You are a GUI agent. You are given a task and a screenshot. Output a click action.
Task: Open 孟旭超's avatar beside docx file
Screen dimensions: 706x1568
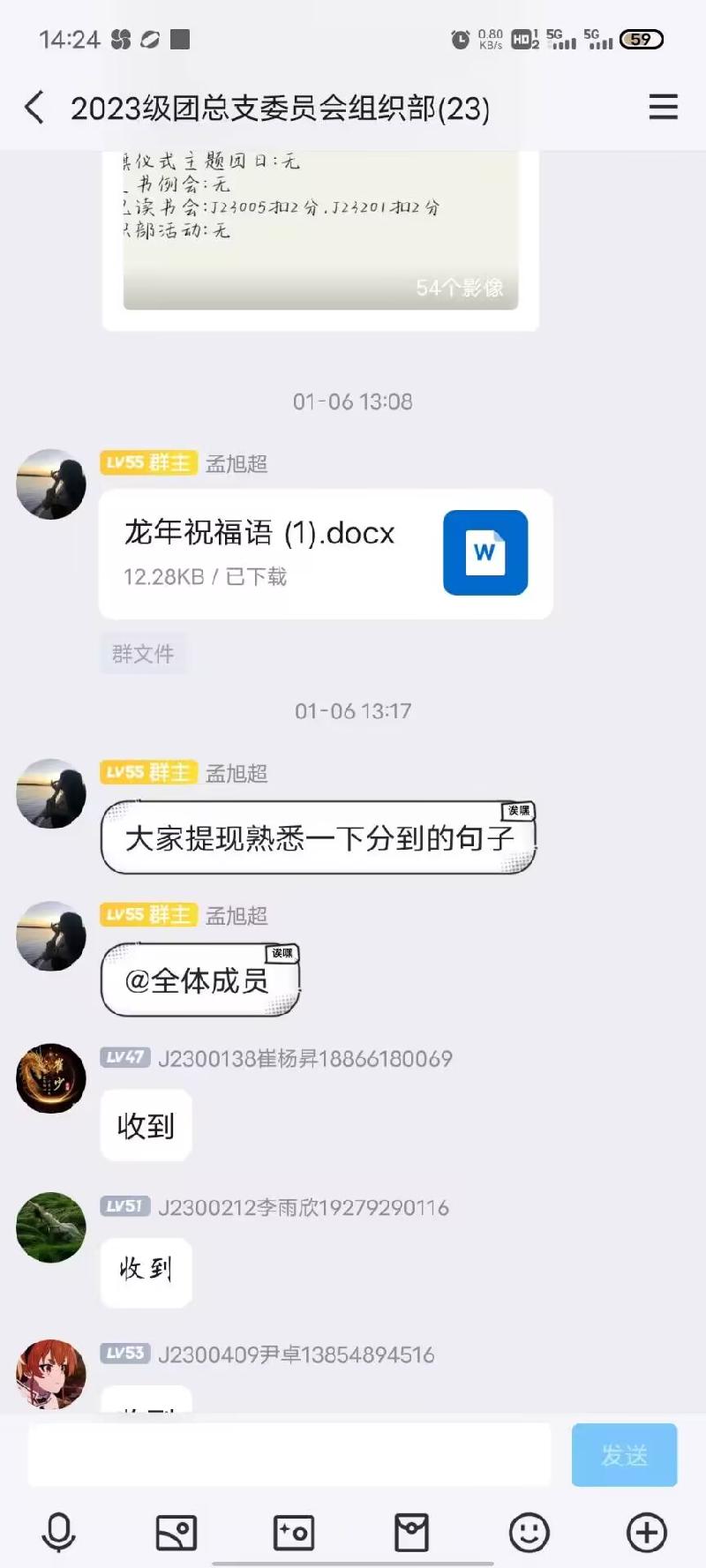[51, 484]
